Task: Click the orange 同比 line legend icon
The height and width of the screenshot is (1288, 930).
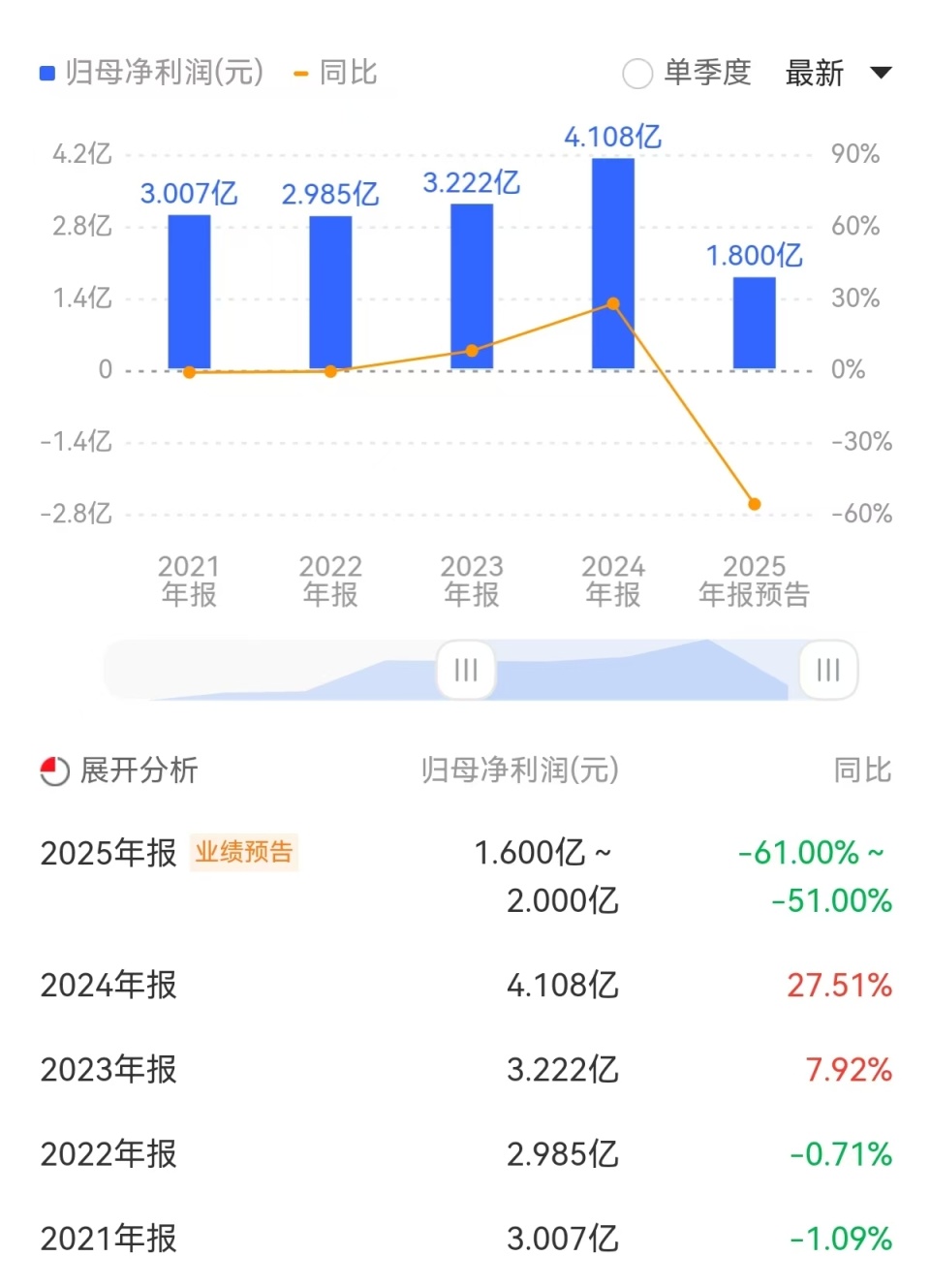Action: click(300, 72)
